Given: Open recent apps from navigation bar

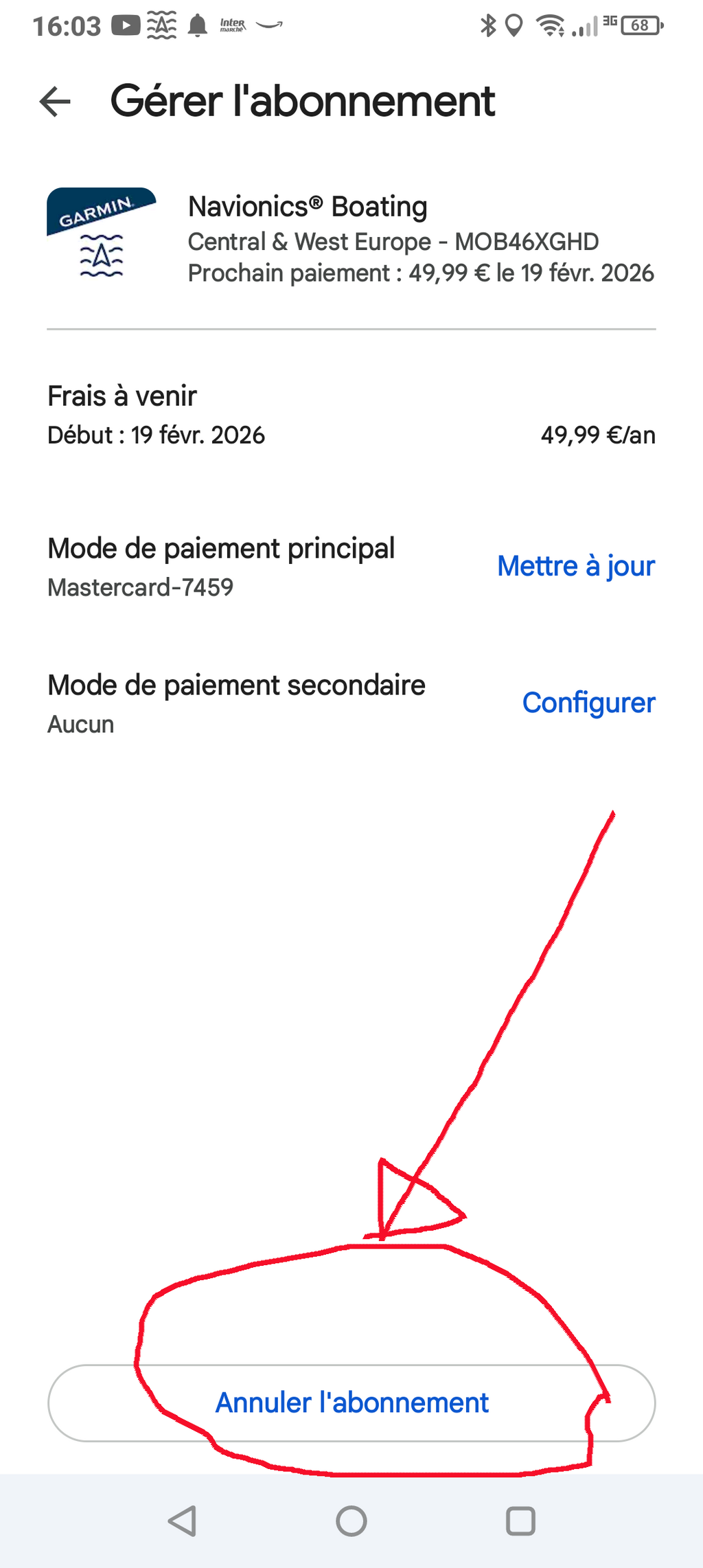Looking at the screenshot, I should pyautogui.click(x=520, y=1521).
